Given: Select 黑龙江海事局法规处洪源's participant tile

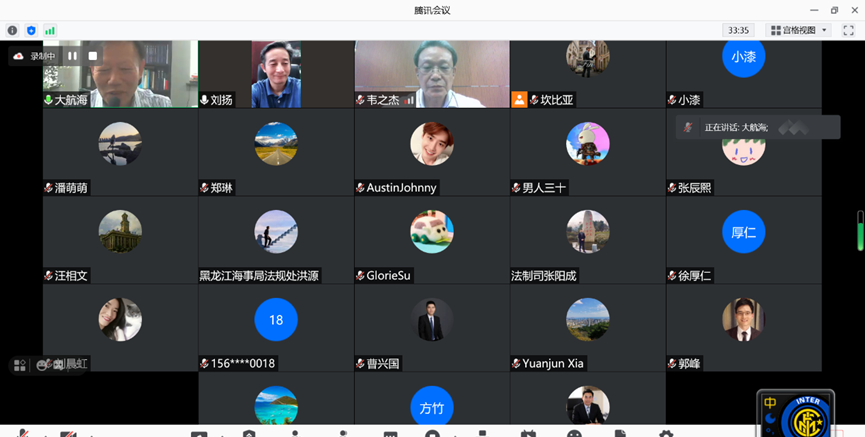Looking at the screenshot, I should (x=276, y=238).
